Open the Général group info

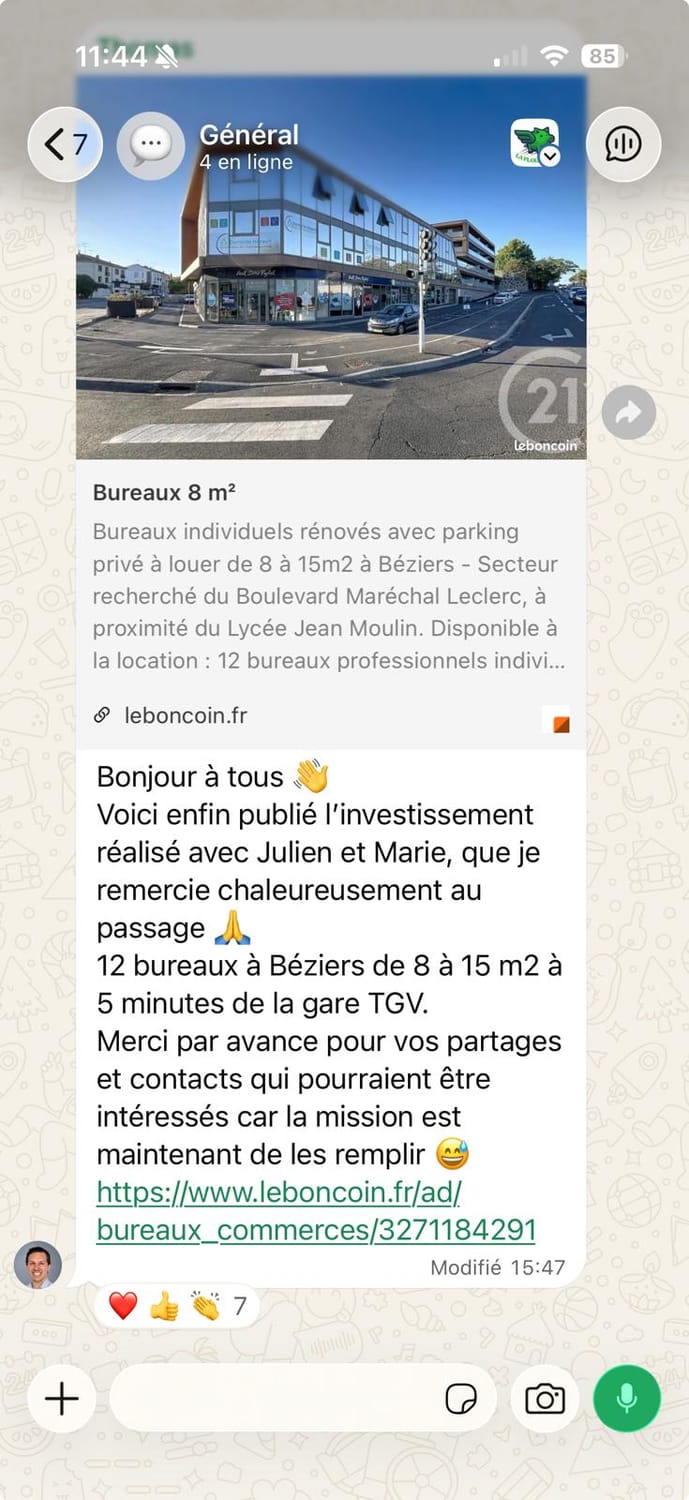[249, 146]
